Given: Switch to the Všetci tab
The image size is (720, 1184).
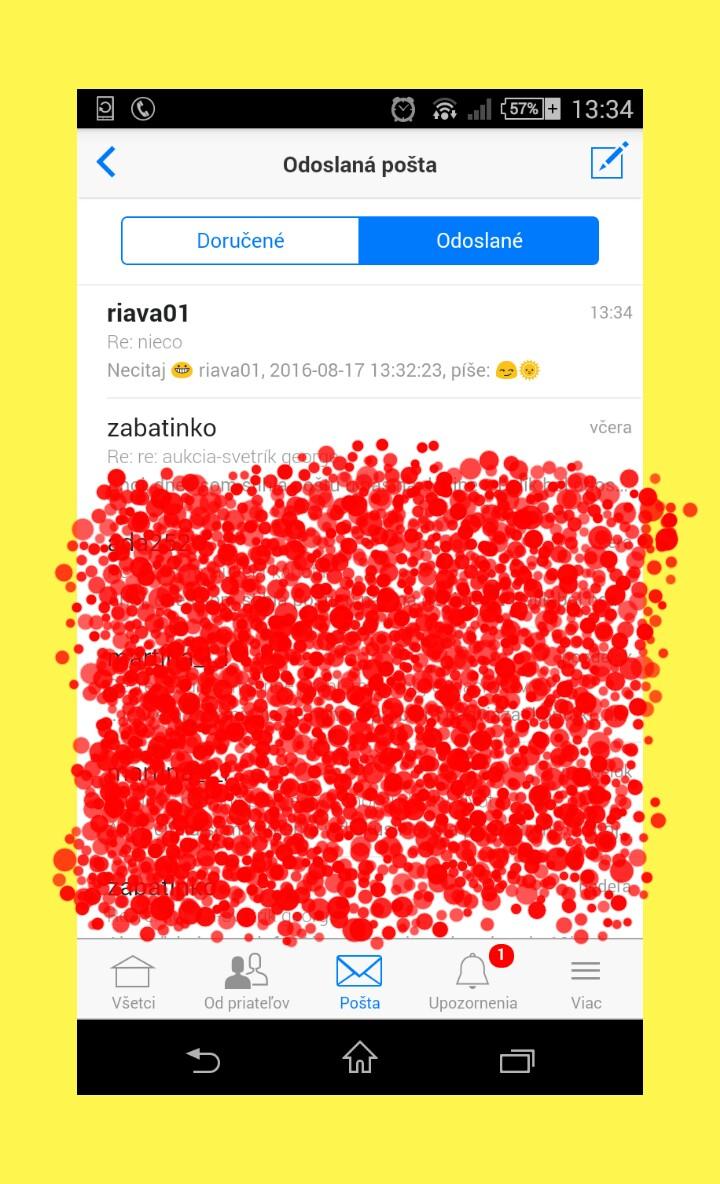Looking at the screenshot, I should pyautogui.click(x=133, y=981).
